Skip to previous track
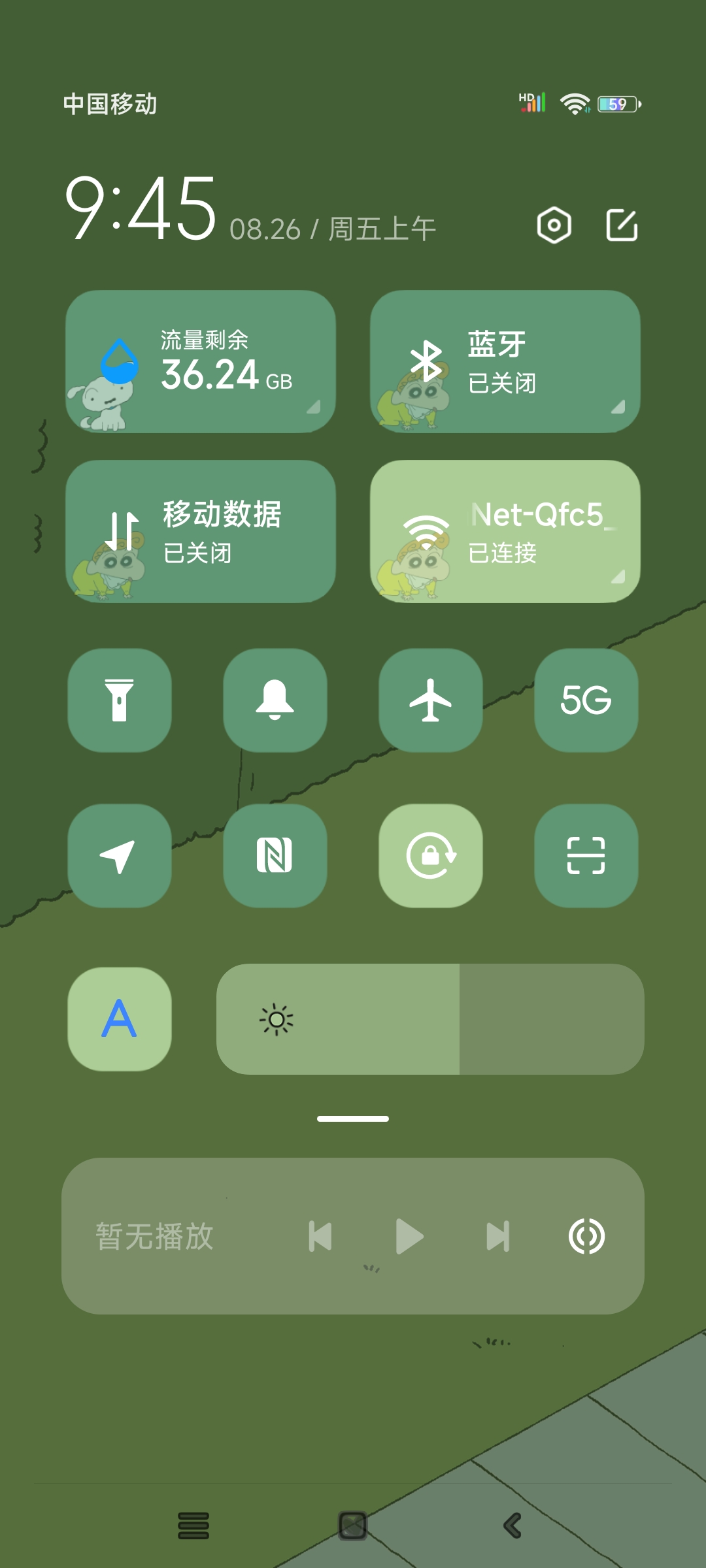 320,1236
